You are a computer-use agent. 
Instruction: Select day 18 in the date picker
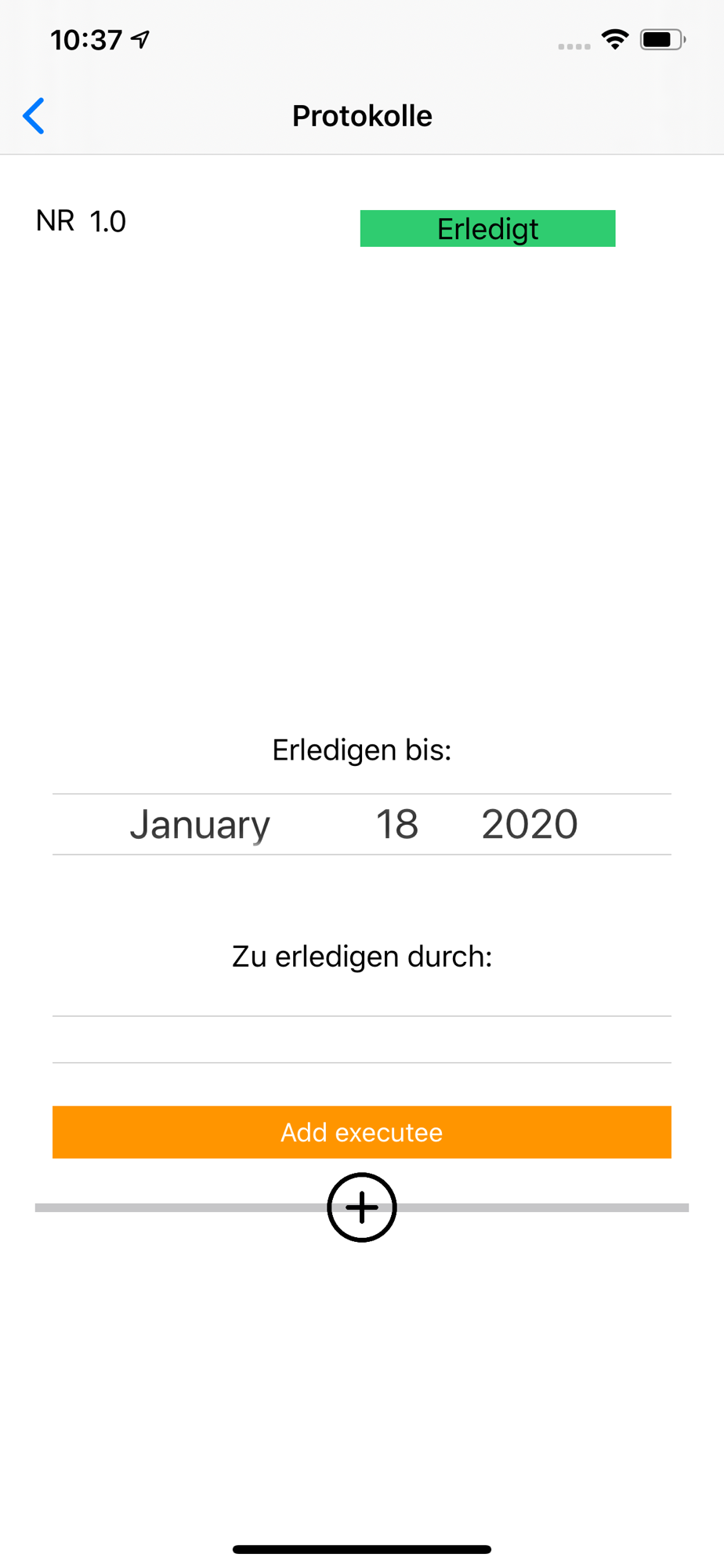coord(397,824)
